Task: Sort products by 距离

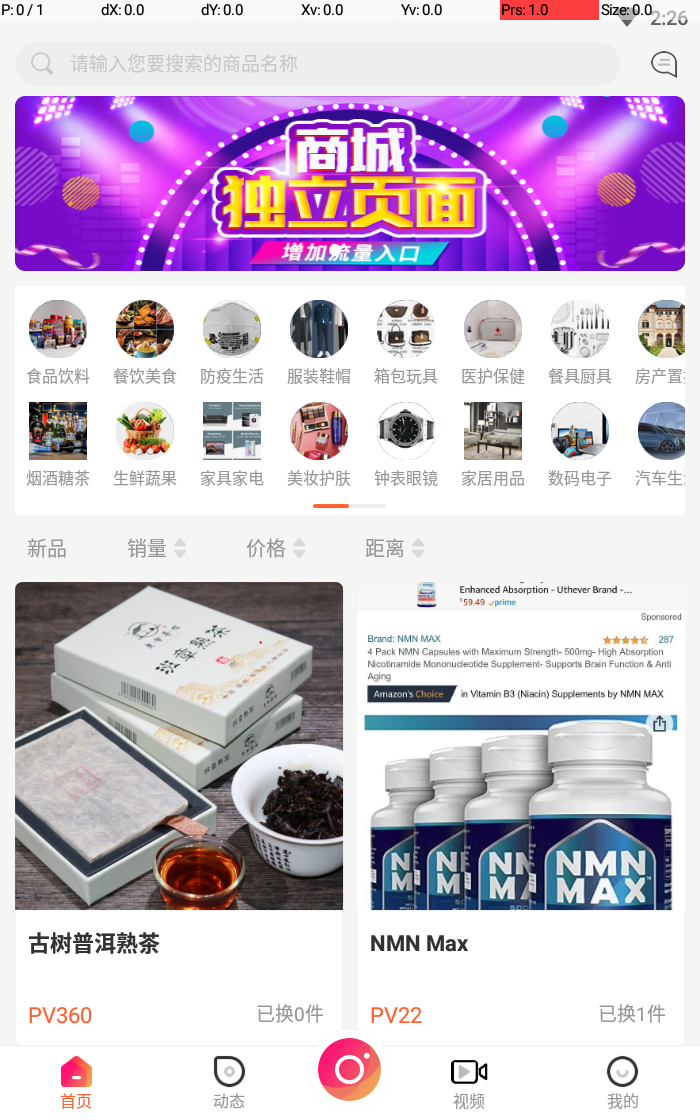Action: (x=394, y=548)
